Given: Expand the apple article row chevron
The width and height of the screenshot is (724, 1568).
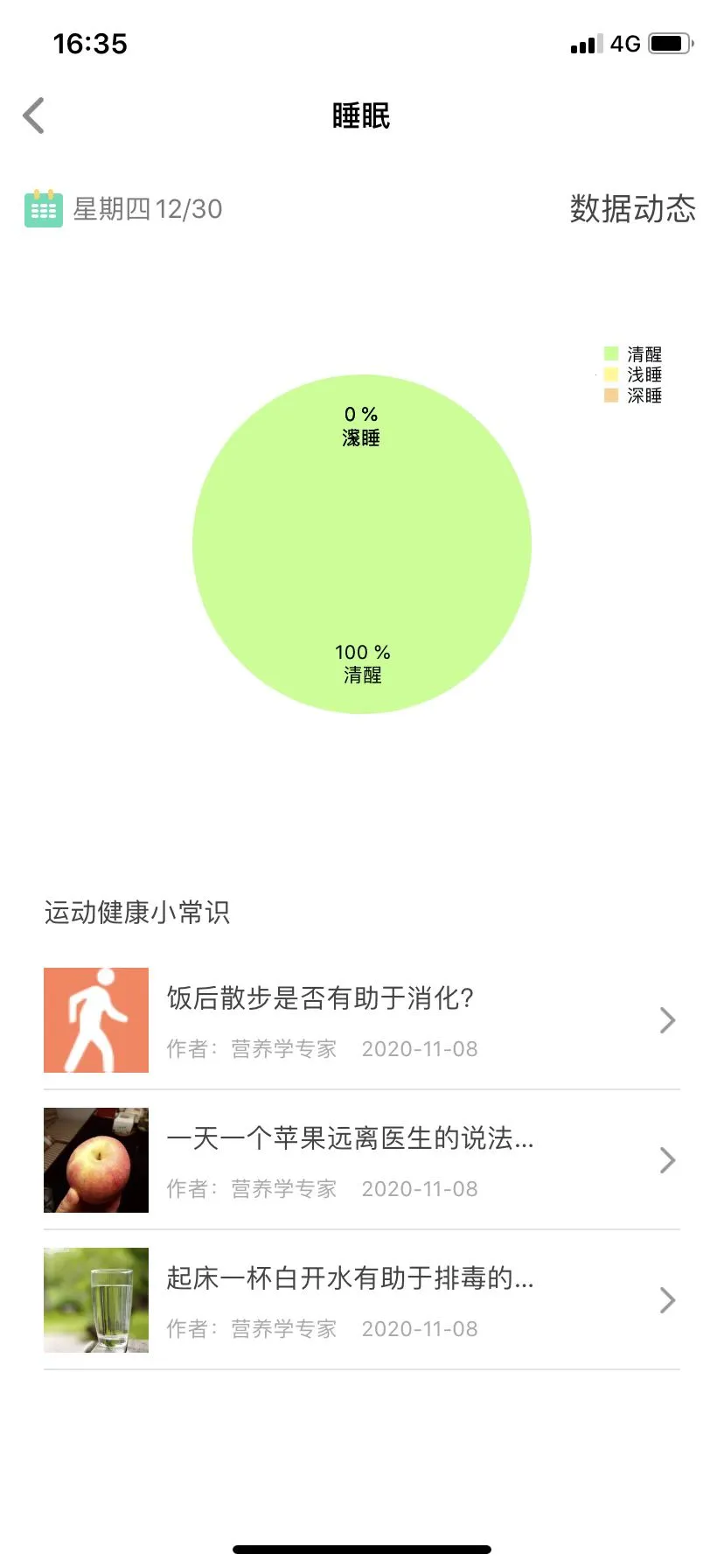Looking at the screenshot, I should pyautogui.click(x=667, y=1160).
